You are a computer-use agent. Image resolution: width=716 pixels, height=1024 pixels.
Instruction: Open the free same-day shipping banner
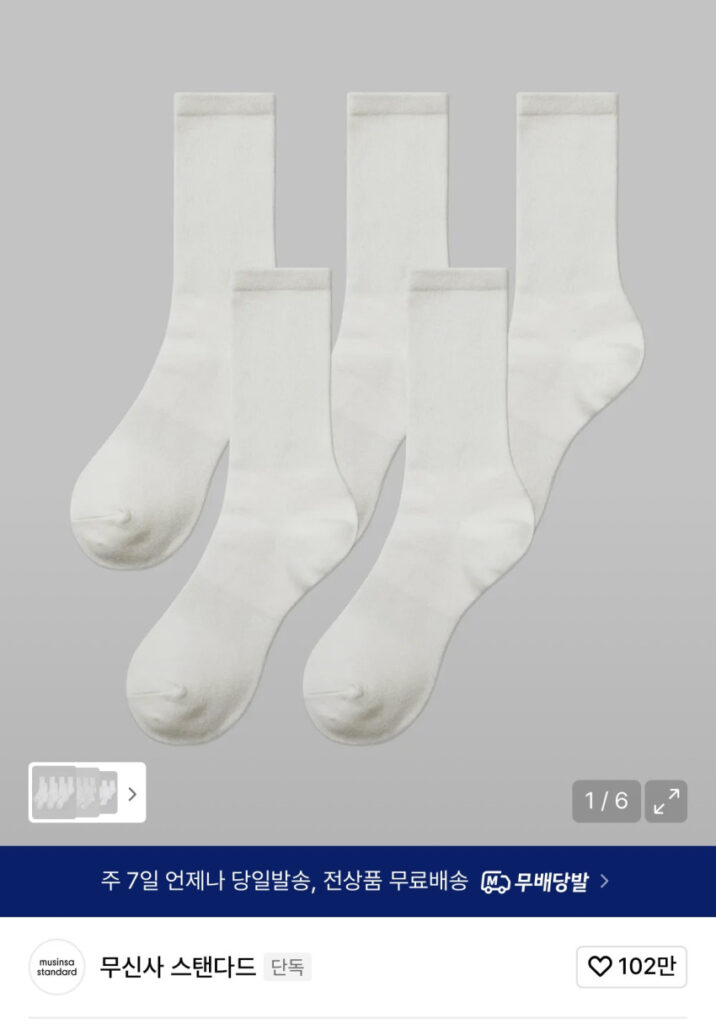(357, 881)
